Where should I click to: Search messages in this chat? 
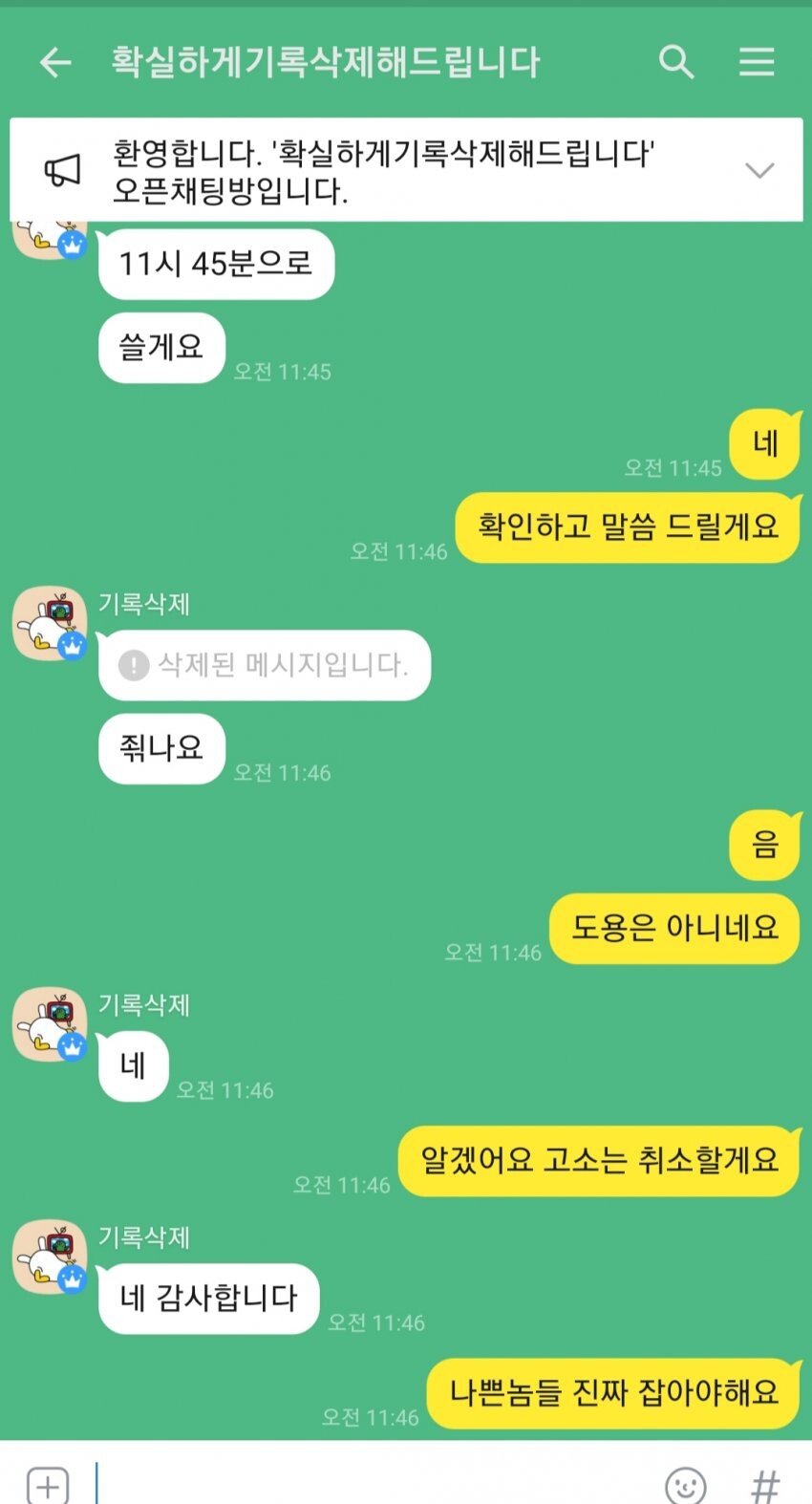(x=675, y=63)
